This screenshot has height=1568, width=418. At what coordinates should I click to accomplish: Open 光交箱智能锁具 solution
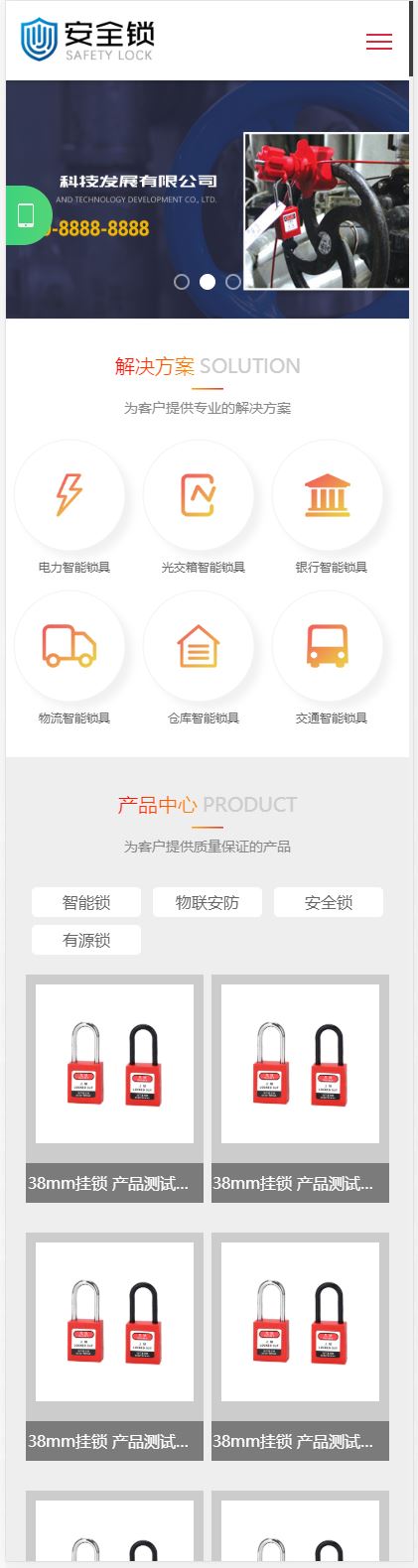pos(203,508)
